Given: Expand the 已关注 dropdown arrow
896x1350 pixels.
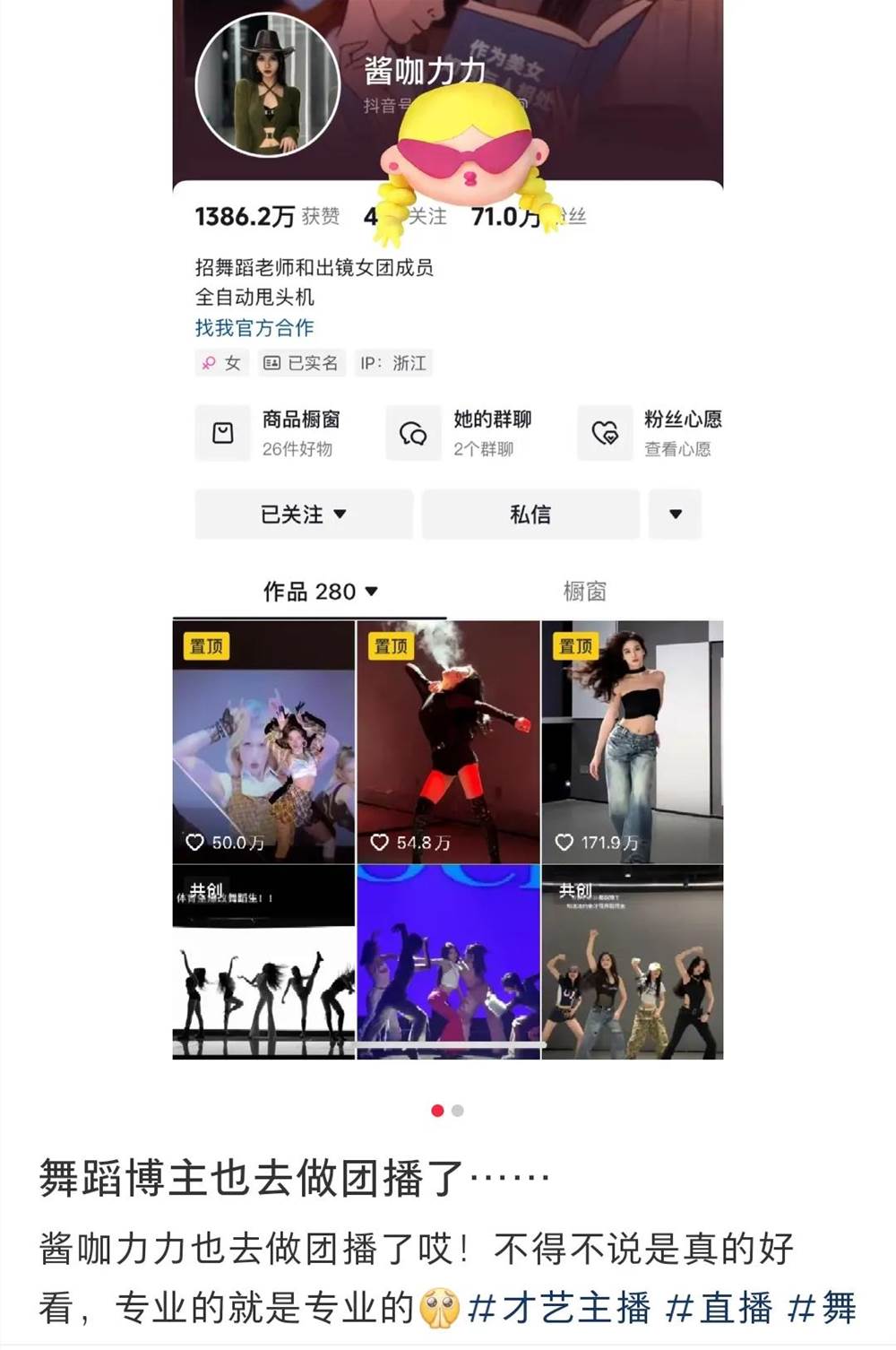Looking at the screenshot, I should 339,514.
